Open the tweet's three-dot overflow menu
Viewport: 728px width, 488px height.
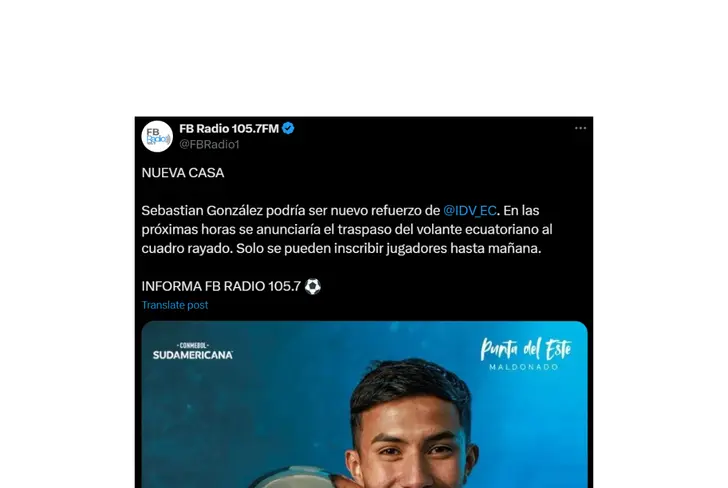pos(580,129)
